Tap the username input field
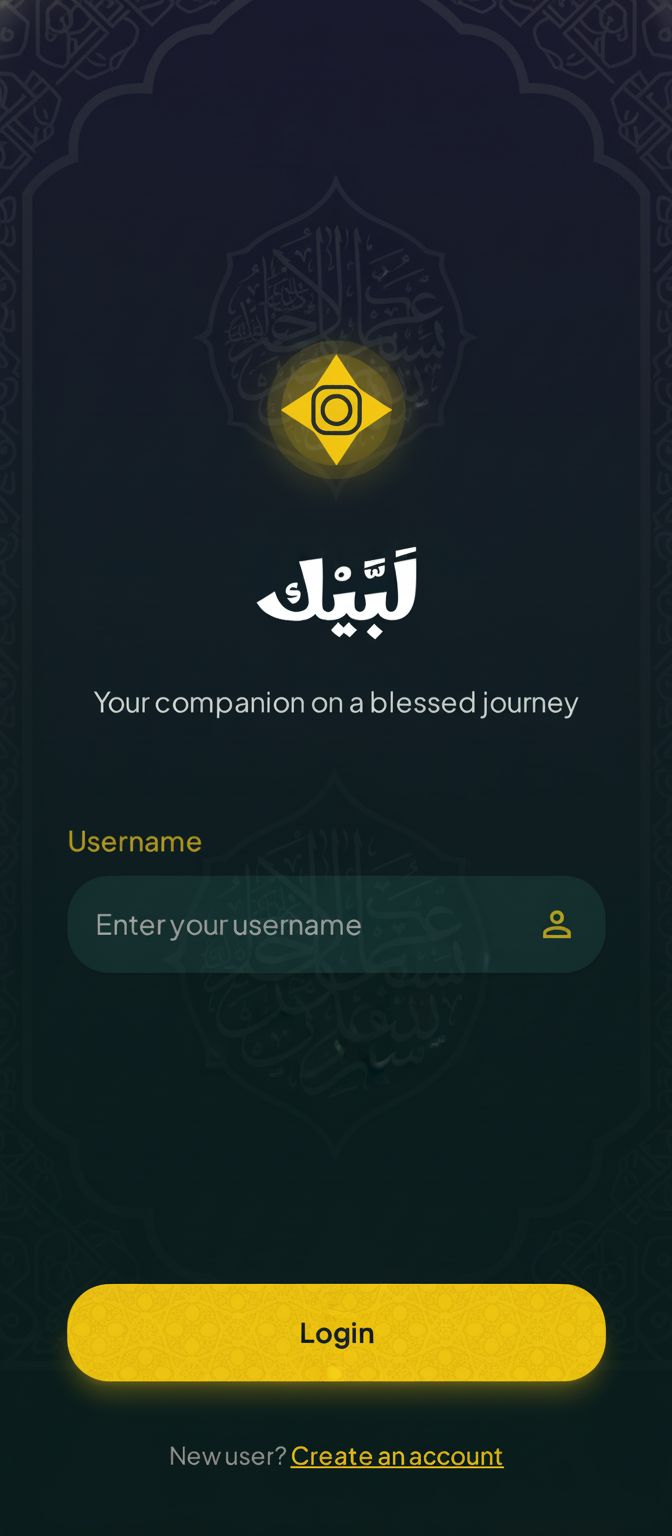 pos(300,924)
